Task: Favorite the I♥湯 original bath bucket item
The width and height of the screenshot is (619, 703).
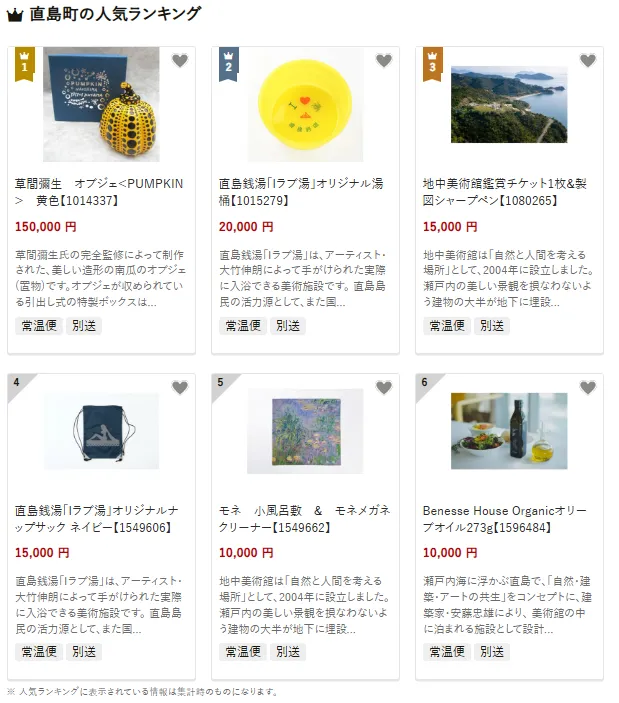Action: 384,61
